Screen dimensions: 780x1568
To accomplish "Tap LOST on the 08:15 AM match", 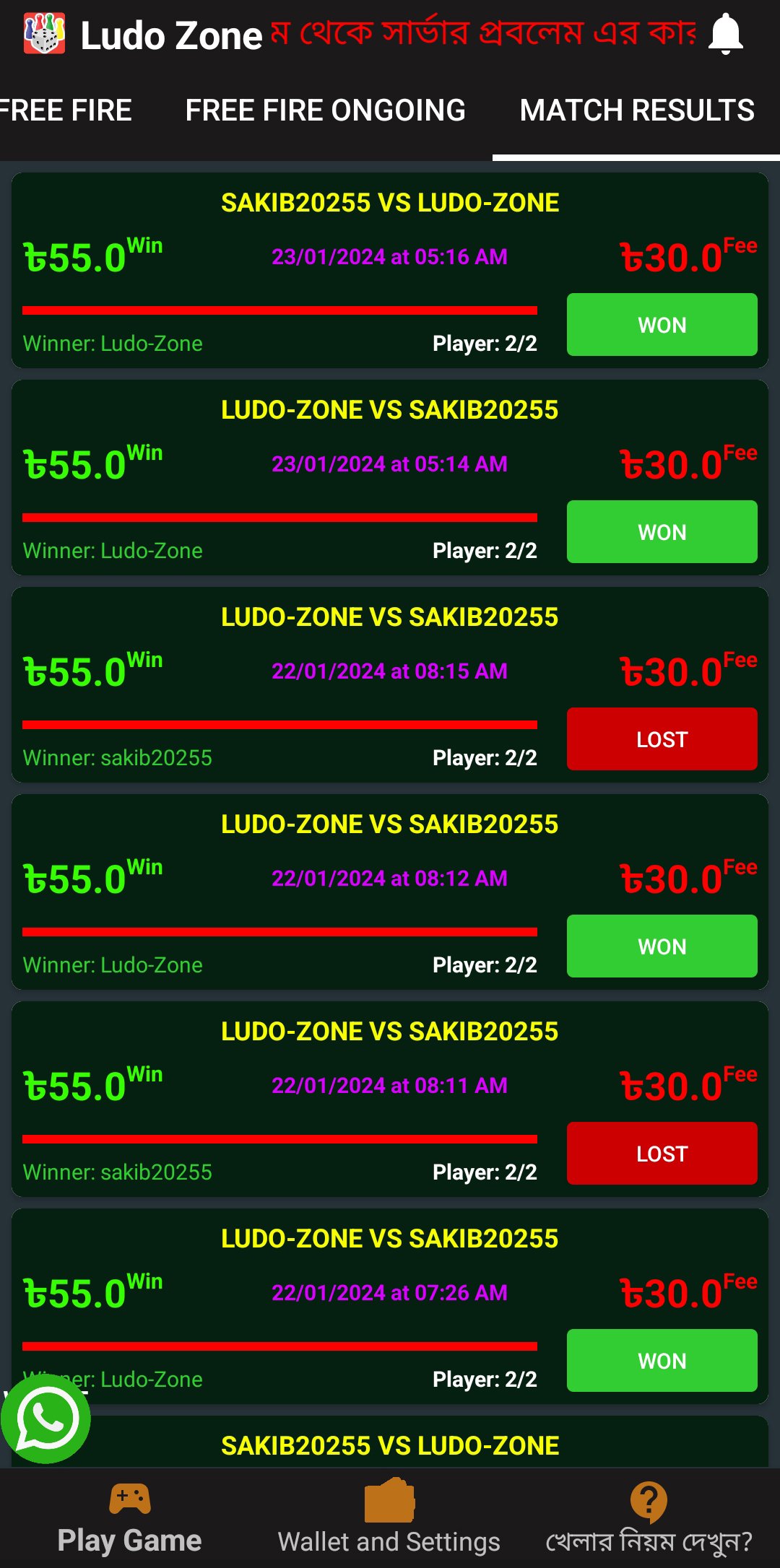I will [x=662, y=739].
